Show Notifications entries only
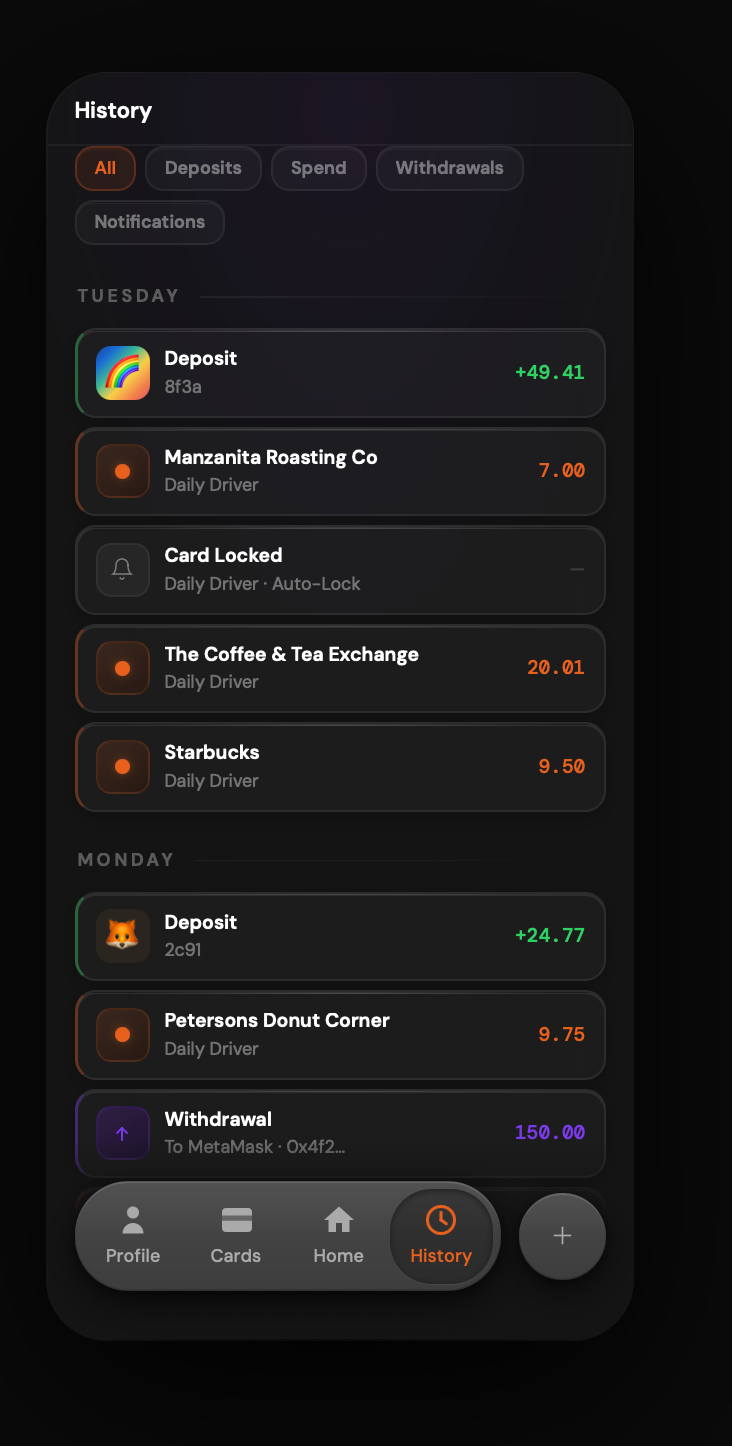 point(150,222)
